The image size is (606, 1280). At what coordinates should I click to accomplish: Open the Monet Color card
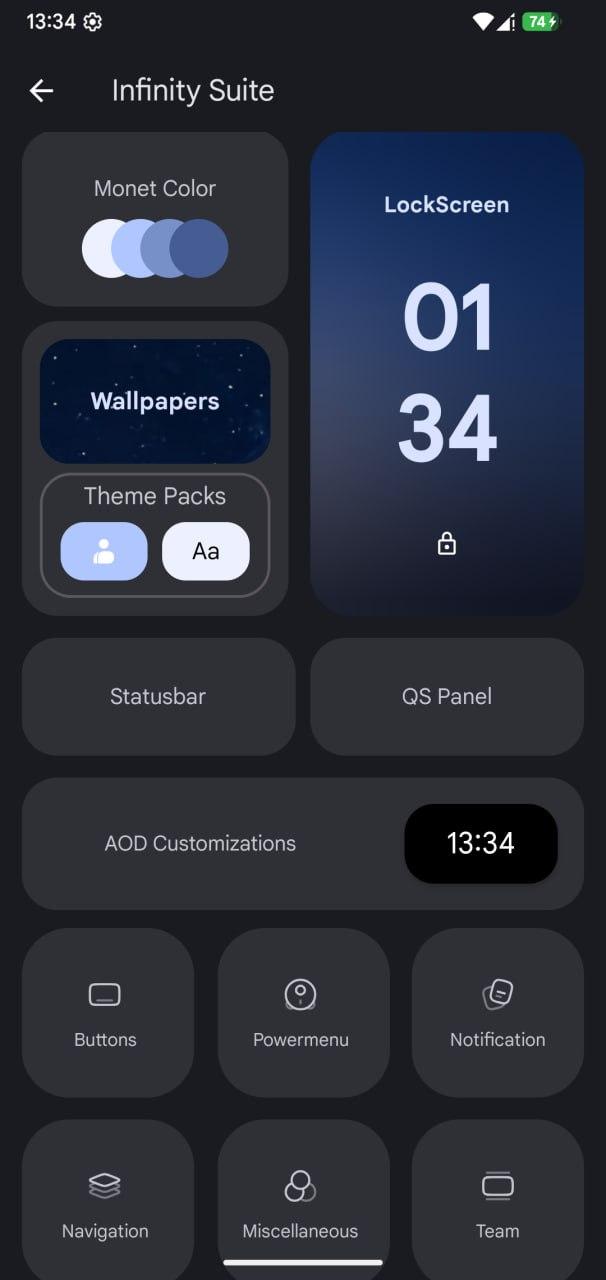[155, 220]
